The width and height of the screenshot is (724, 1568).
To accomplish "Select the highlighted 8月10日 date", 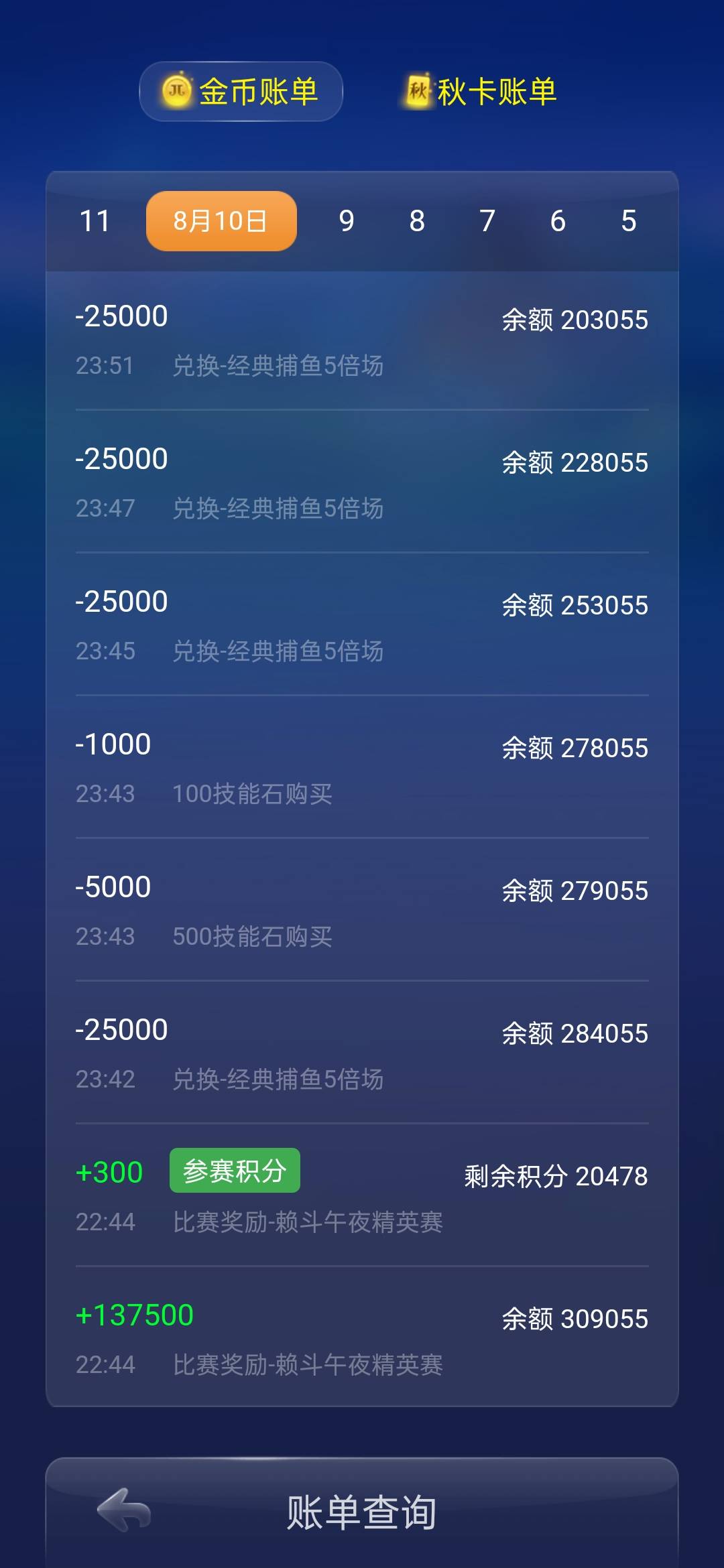I will [220, 220].
